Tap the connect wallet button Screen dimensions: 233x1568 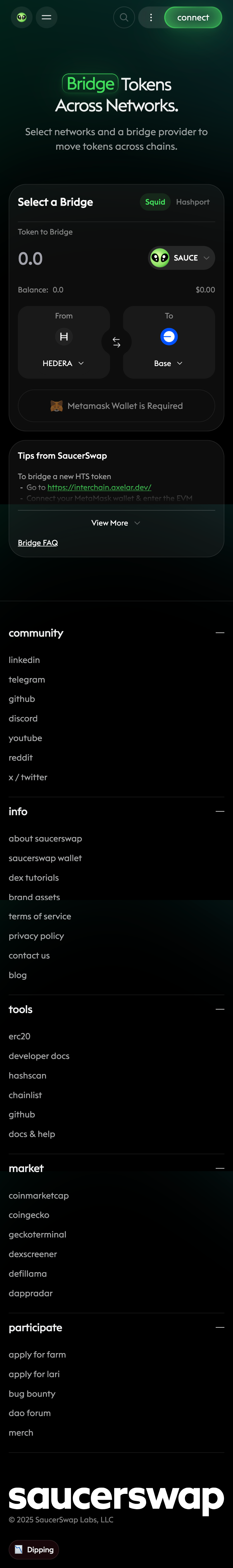click(x=193, y=18)
